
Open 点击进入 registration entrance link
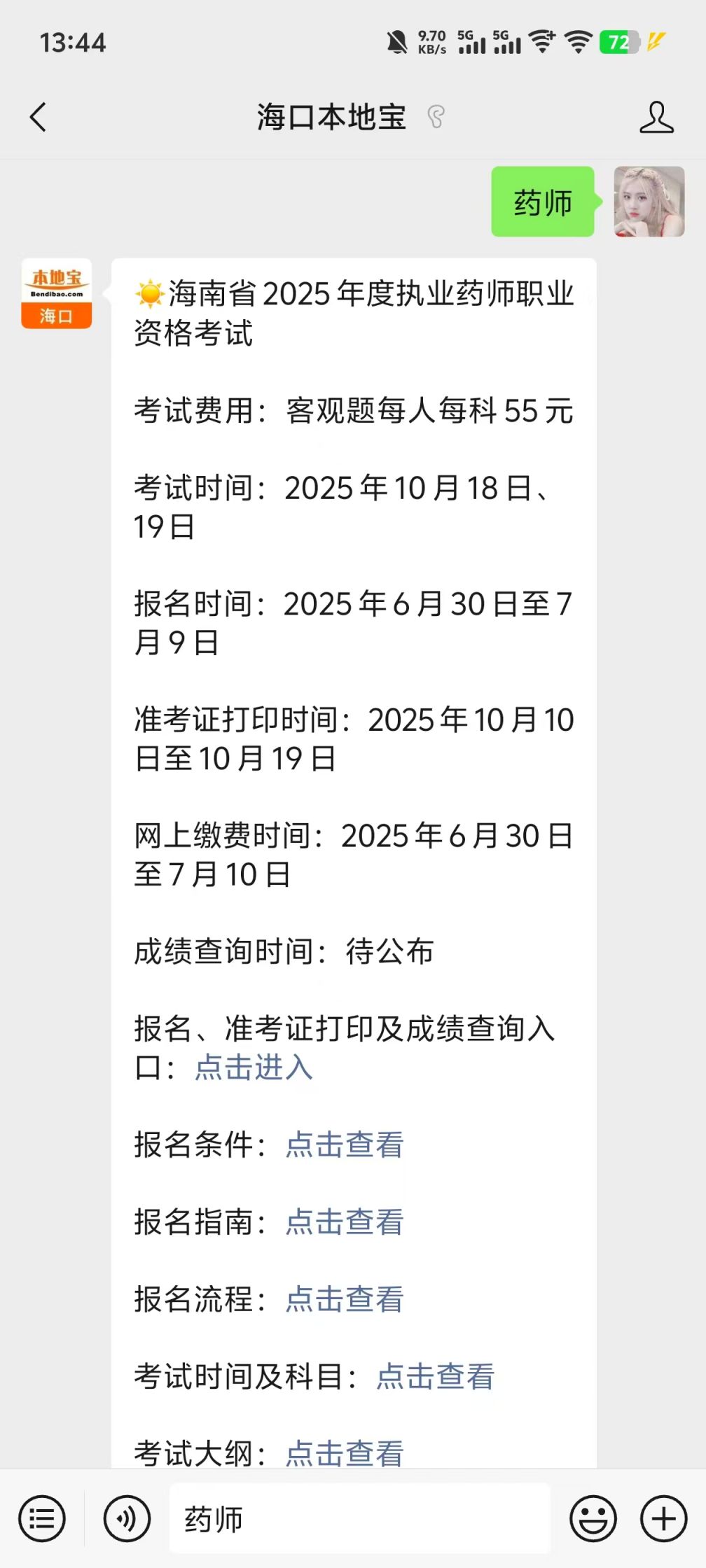point(254,1067)
